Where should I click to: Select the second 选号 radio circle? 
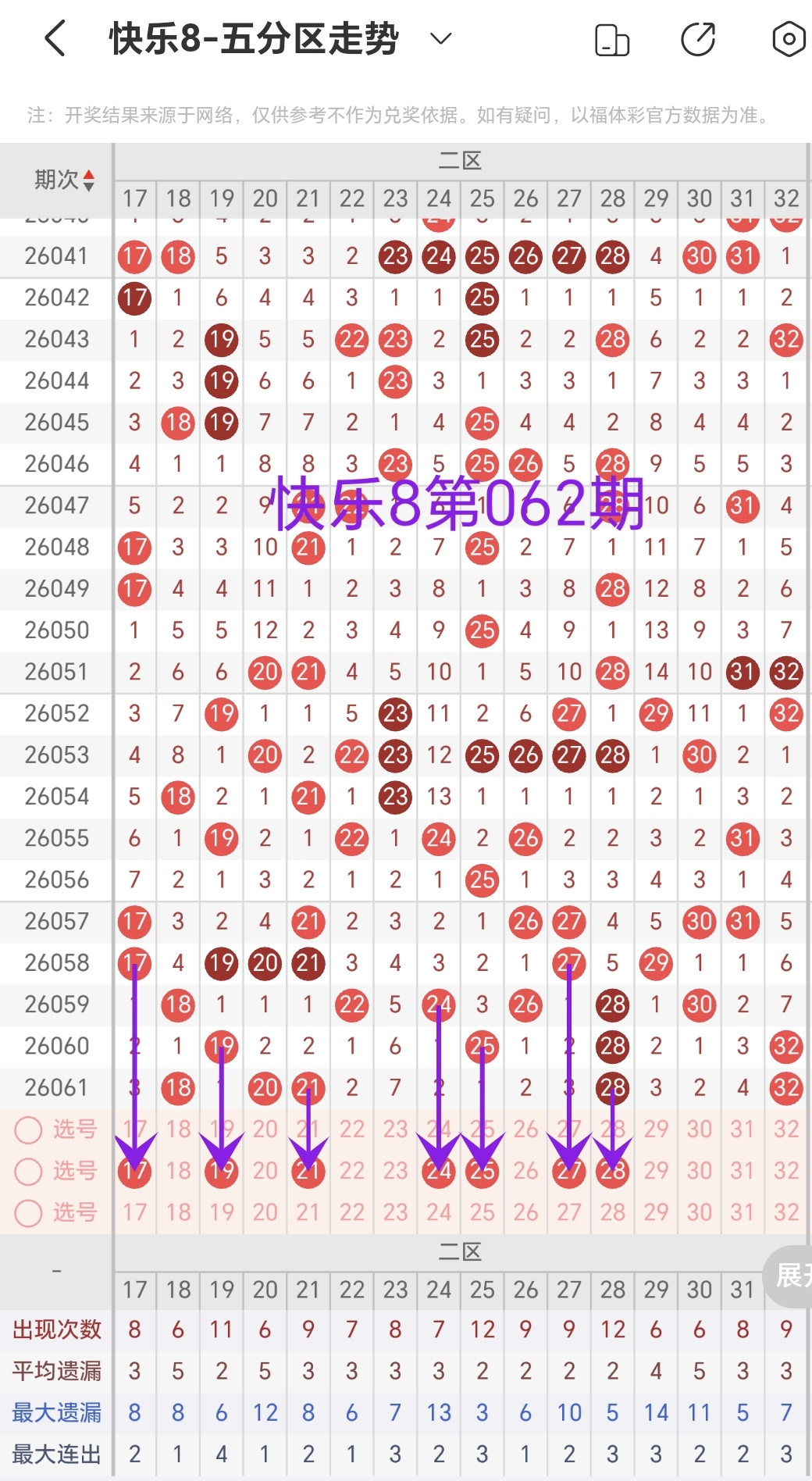click(29, 1171)
